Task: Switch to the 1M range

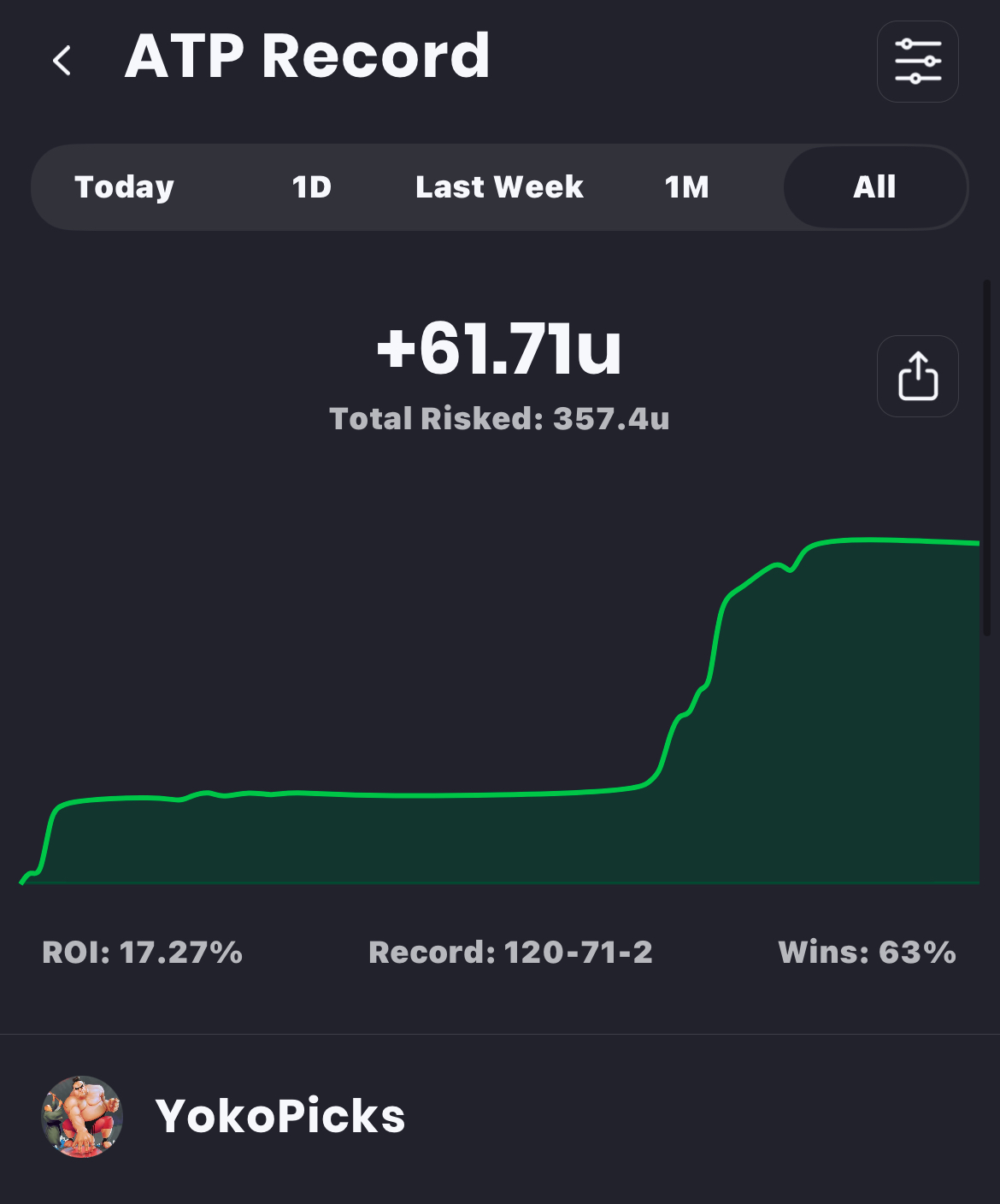Action: coord(686,187)
